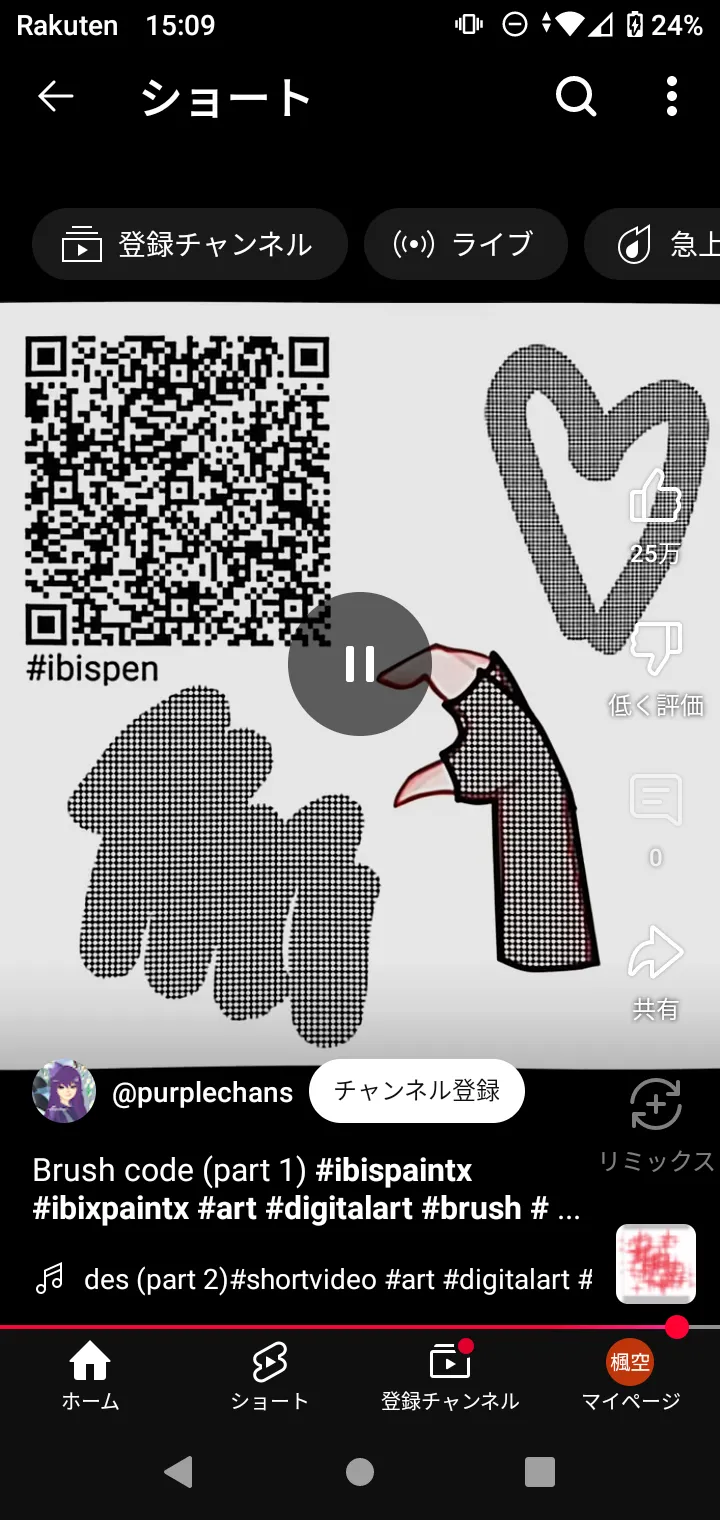Viewport: 720px width, 1520px height.
Task: Tap the #ibispaintx hashtag in the title
Action: tap(394, 1170)
